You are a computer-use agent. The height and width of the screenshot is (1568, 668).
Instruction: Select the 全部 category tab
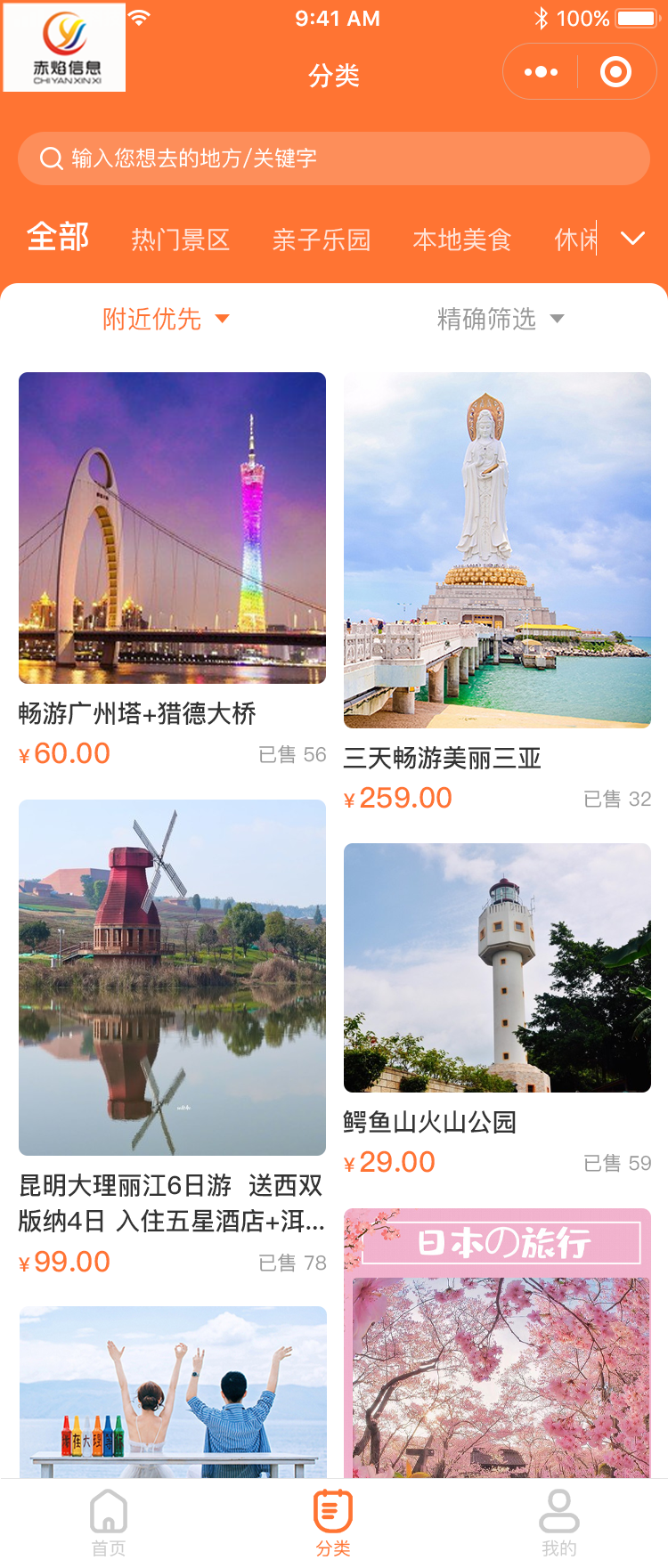tap(59, 238)
